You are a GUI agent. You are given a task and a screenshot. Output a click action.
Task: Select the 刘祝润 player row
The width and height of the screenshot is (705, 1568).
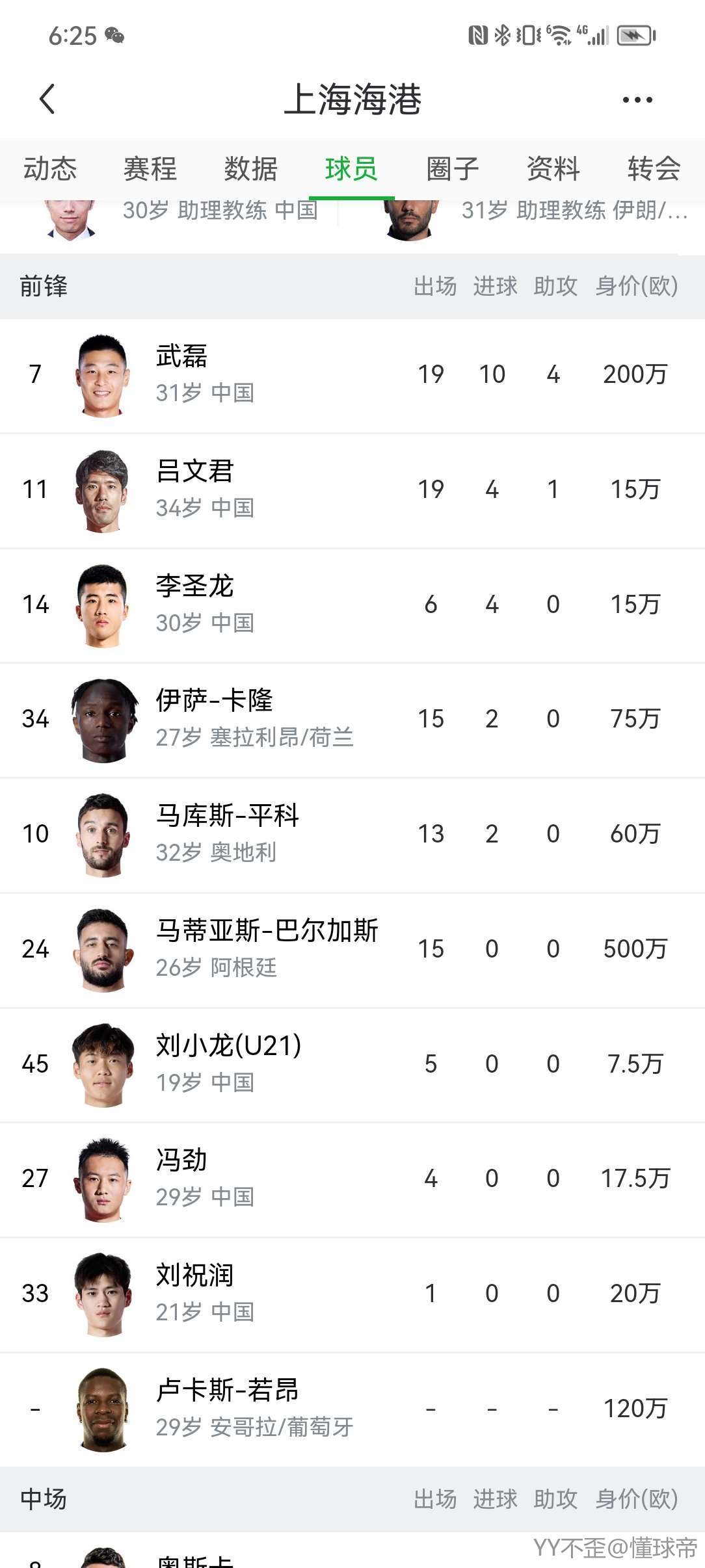[x=352, y=1295]
